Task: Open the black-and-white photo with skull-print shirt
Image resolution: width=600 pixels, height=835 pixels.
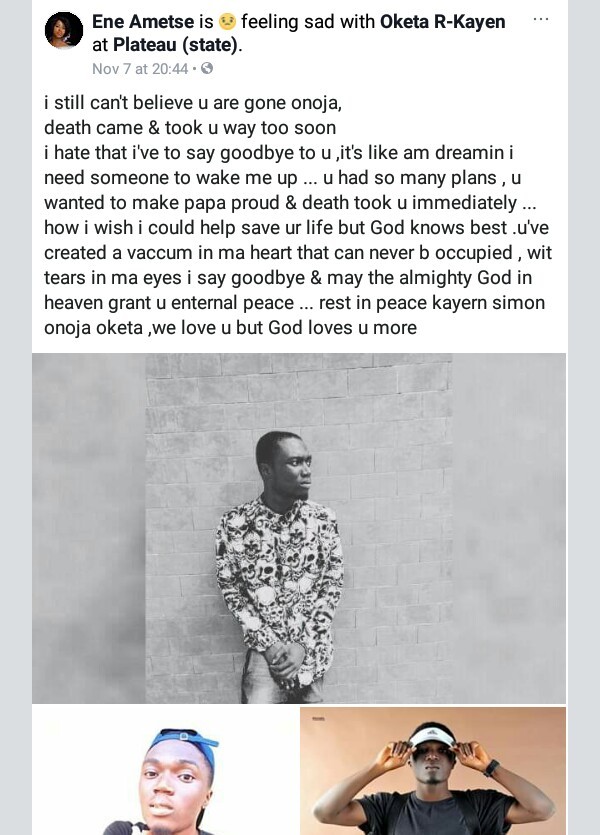Action: 299,528
